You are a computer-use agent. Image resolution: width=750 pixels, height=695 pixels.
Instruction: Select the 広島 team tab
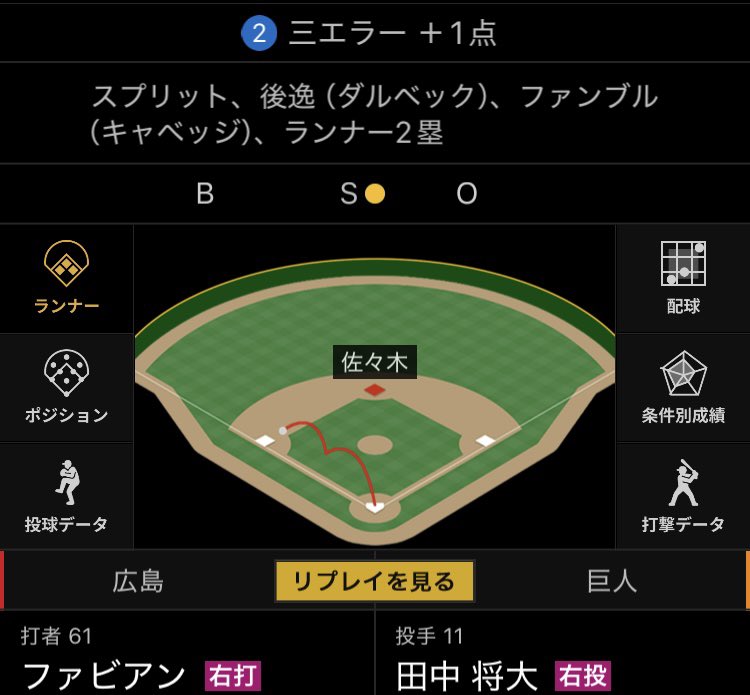coord(138,581)
